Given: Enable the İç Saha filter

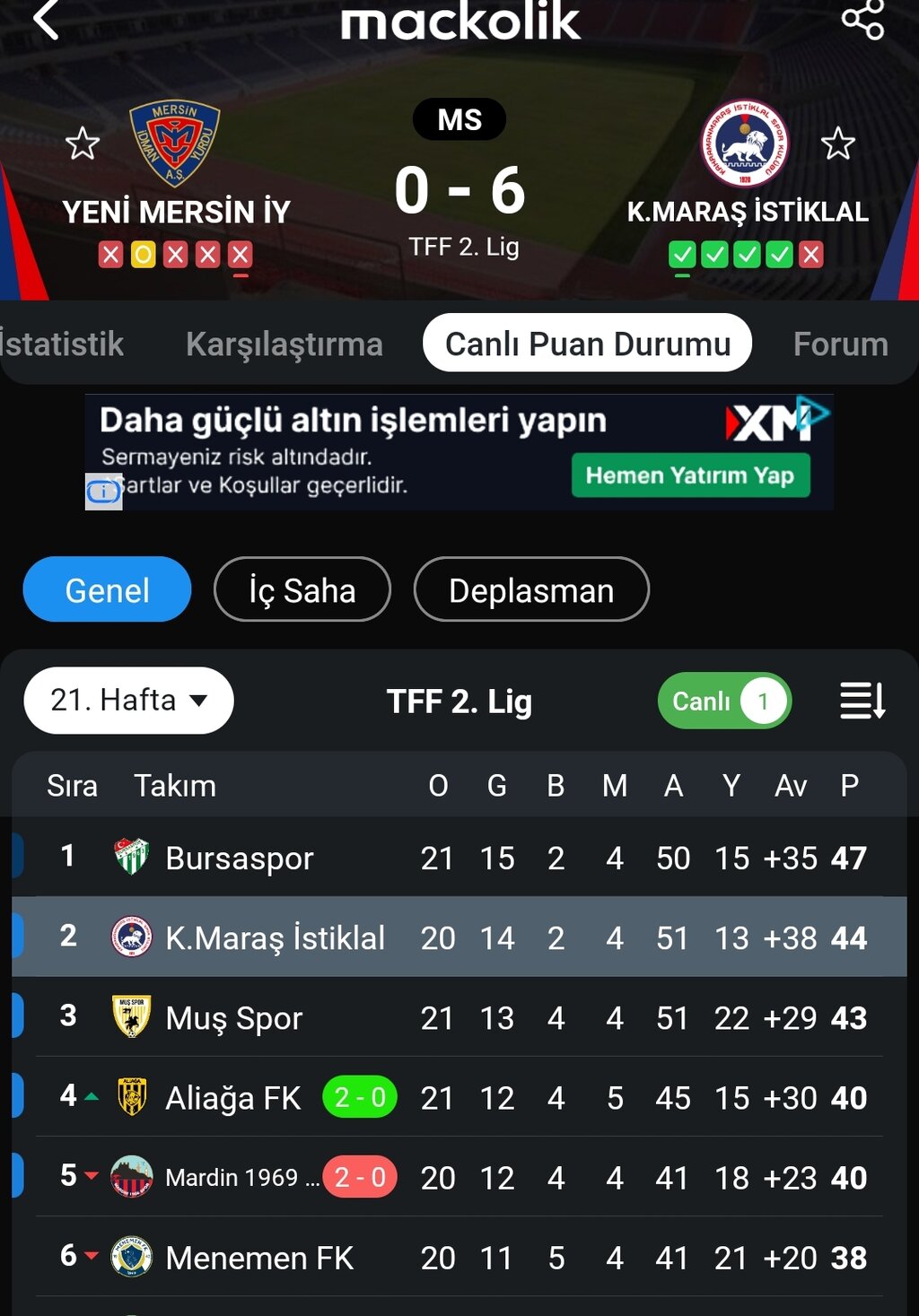Looking at the screenshot, I should click(302, 589).
